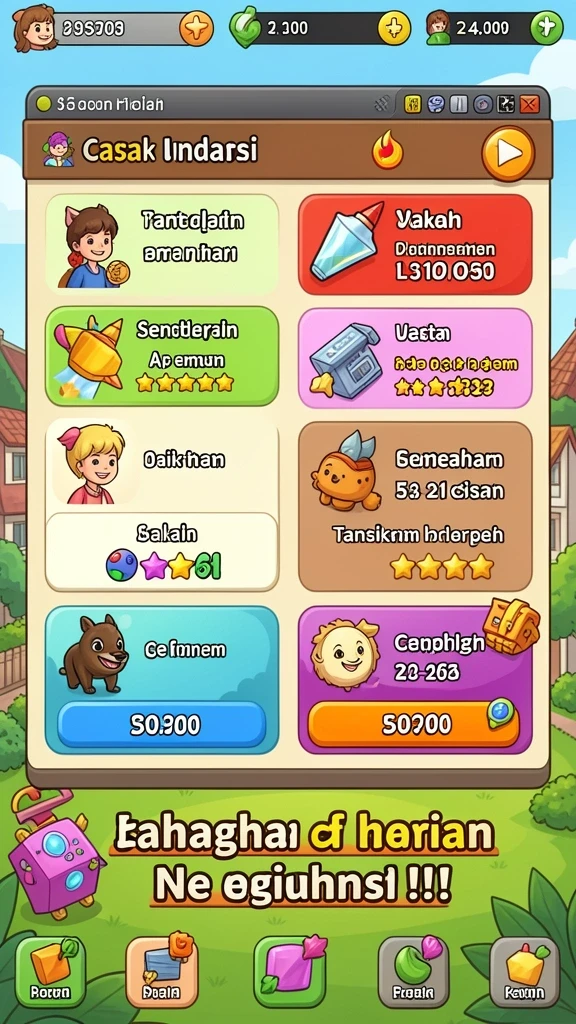
Task: Open the red Vakah card
Action: click(415, 244)
